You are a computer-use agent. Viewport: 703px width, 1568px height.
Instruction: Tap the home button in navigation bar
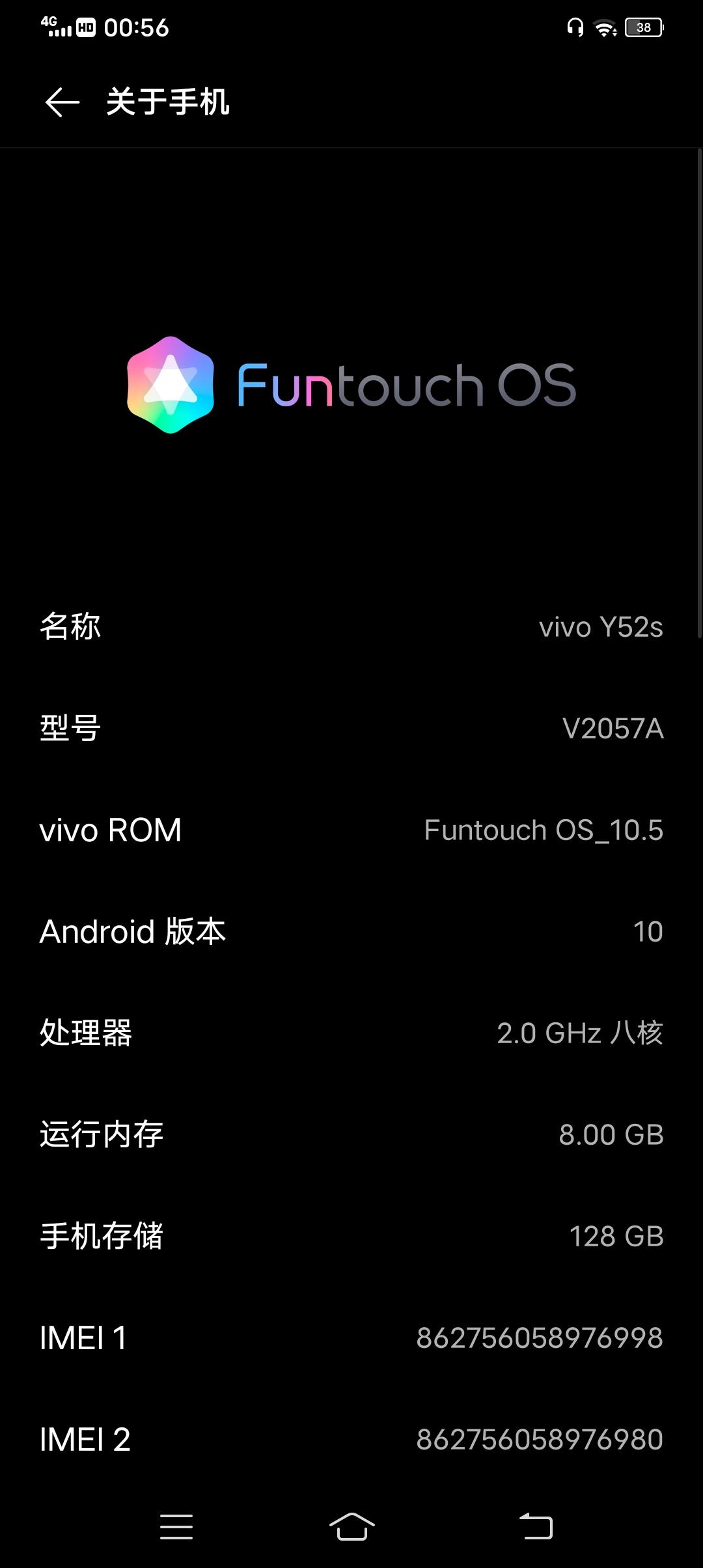[351, 1526]
